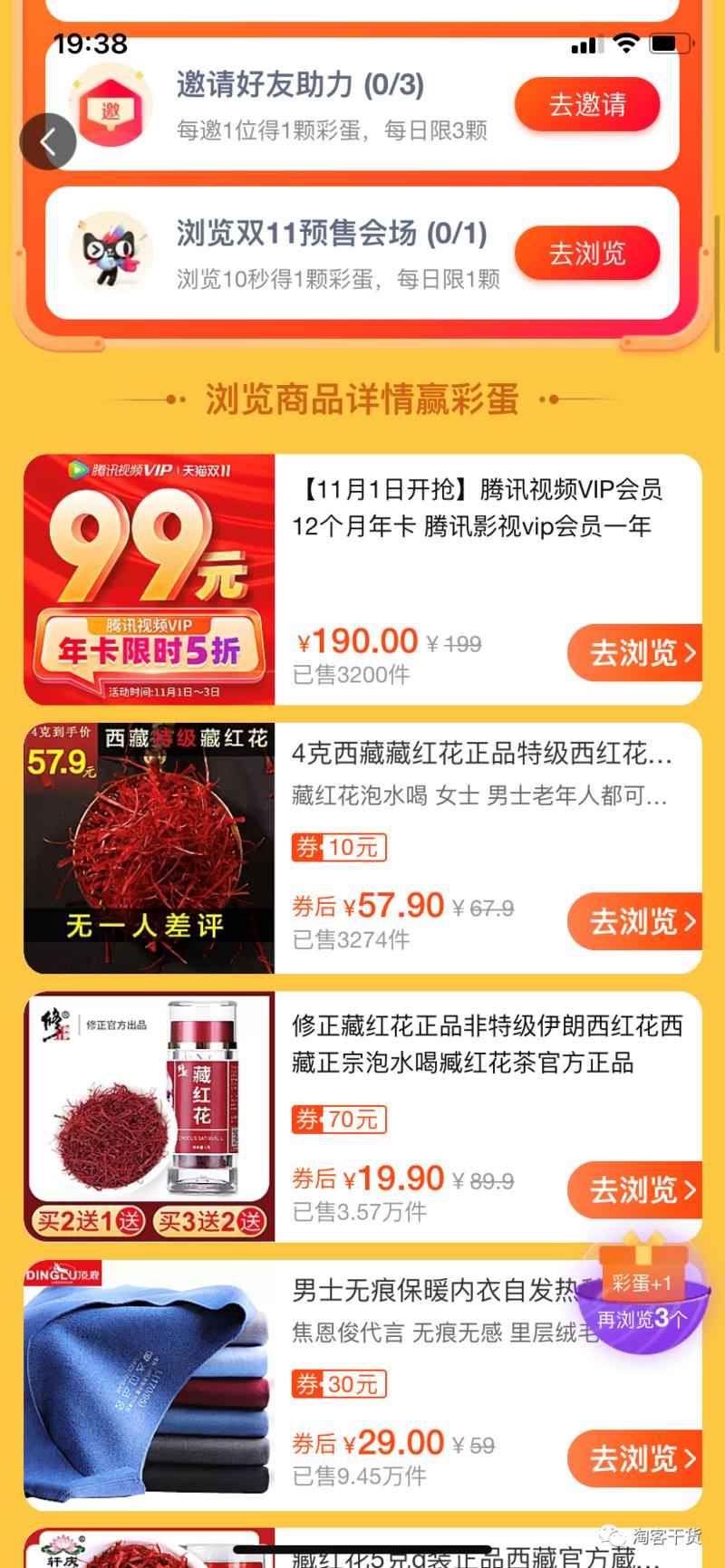Click the arrow on 修正藏红花's 去浏览 button
725x1568 pixels.
pos(690,1190)
